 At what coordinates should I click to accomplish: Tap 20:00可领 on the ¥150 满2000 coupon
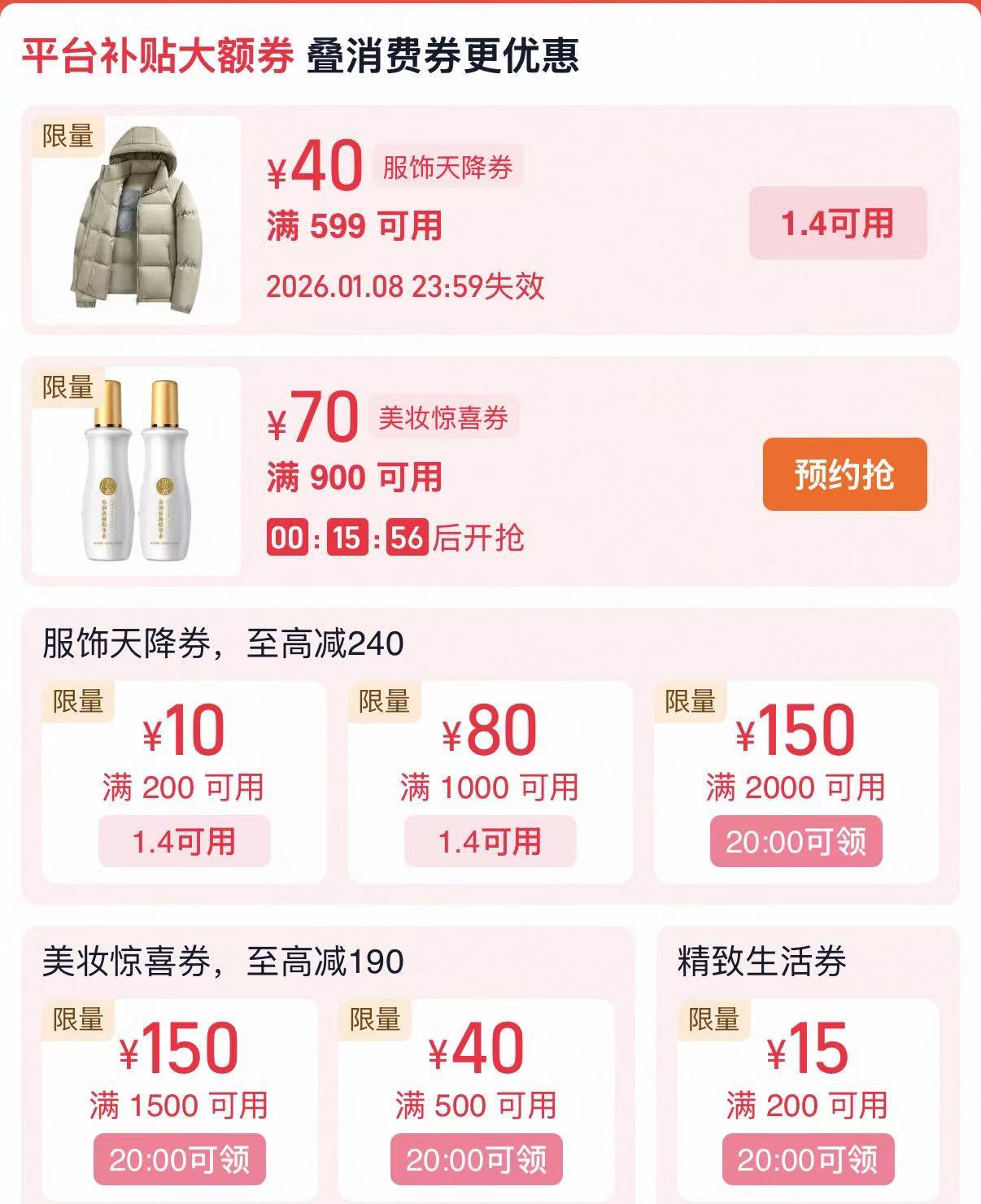pos(796,841)
